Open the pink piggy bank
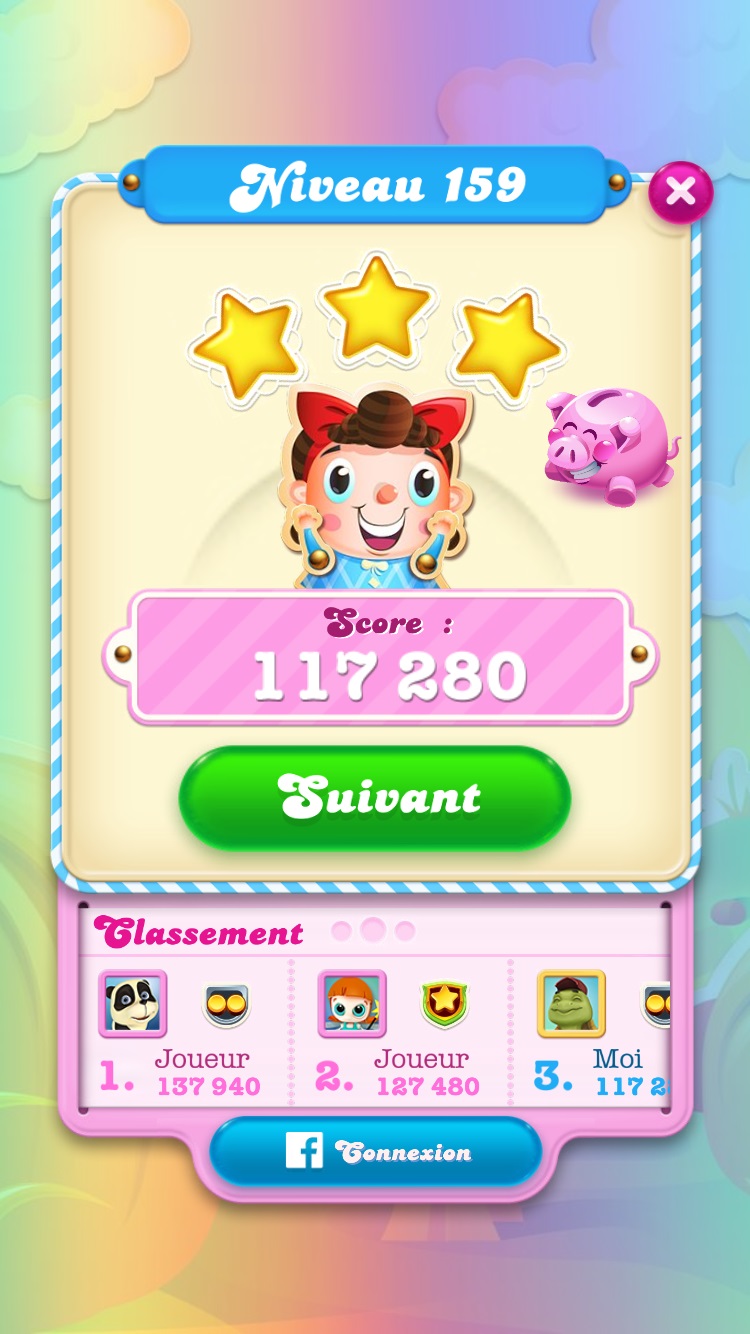 click(609, 446)
